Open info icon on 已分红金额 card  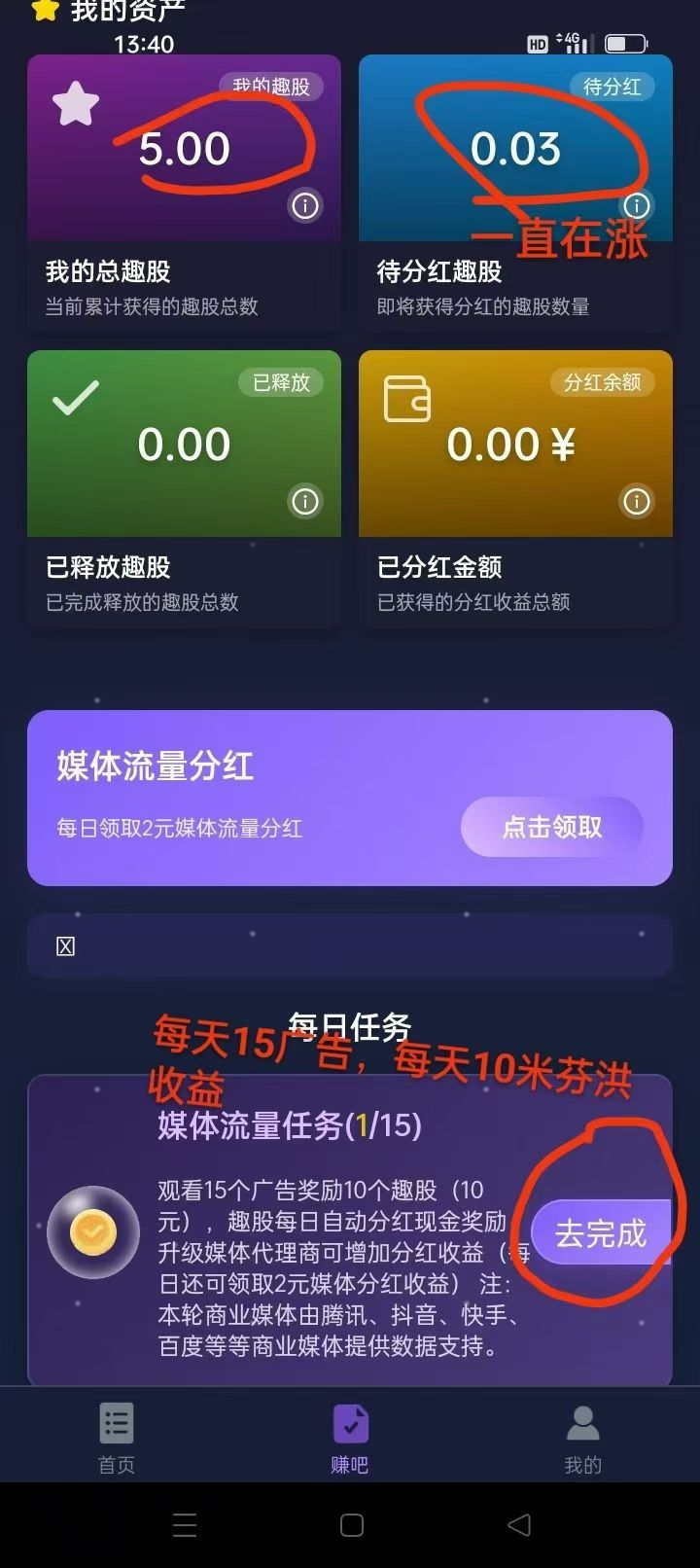(x=637, y=502)
